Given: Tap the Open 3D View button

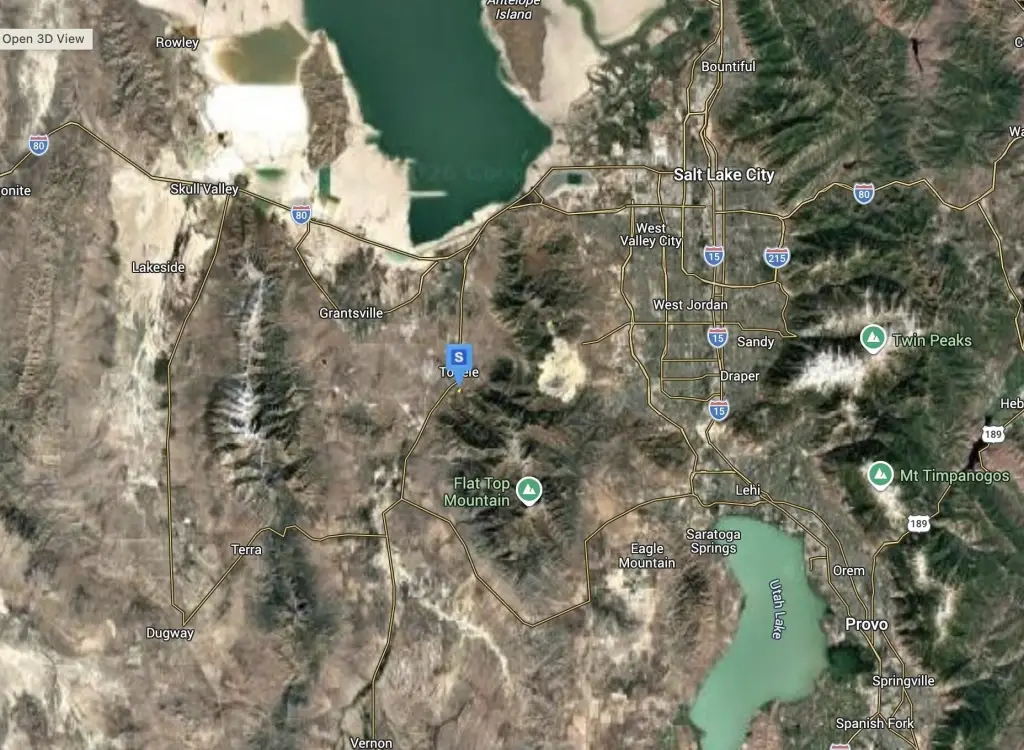Looking at the screenshot, I should [43, 39].
